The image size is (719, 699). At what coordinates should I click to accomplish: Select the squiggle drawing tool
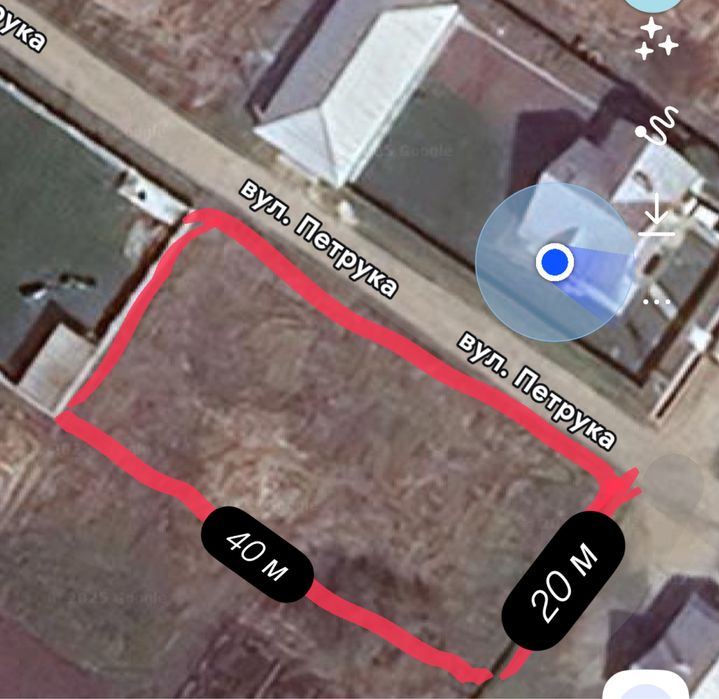(x=658, y=125)
